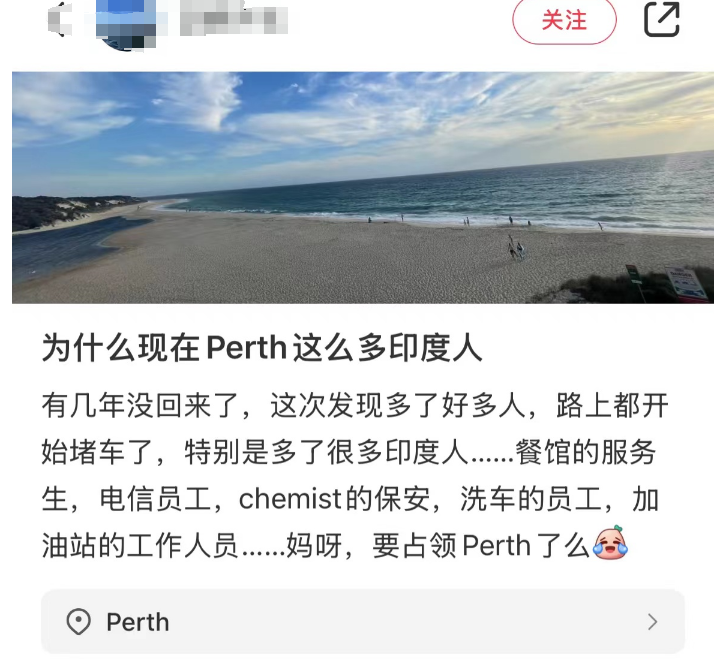The image size is (720, 666).
Task: Open the post author's avatar
Action: 126,22
